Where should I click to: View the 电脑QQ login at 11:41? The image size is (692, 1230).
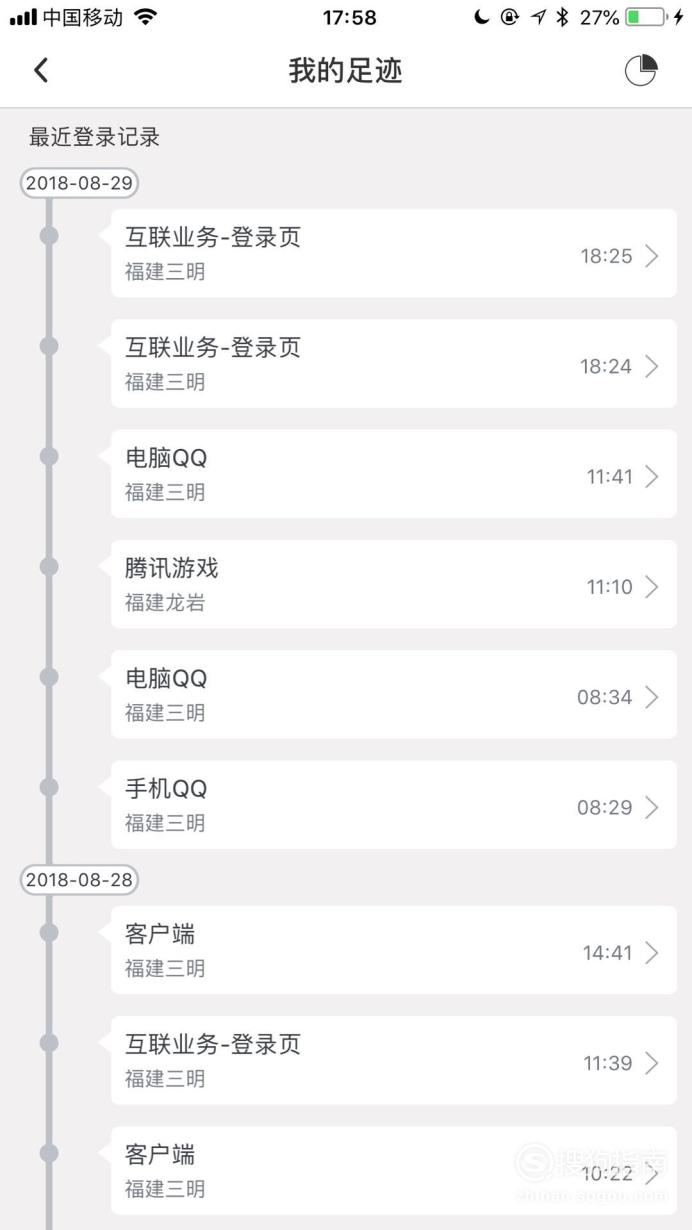[x=393, y=474]
